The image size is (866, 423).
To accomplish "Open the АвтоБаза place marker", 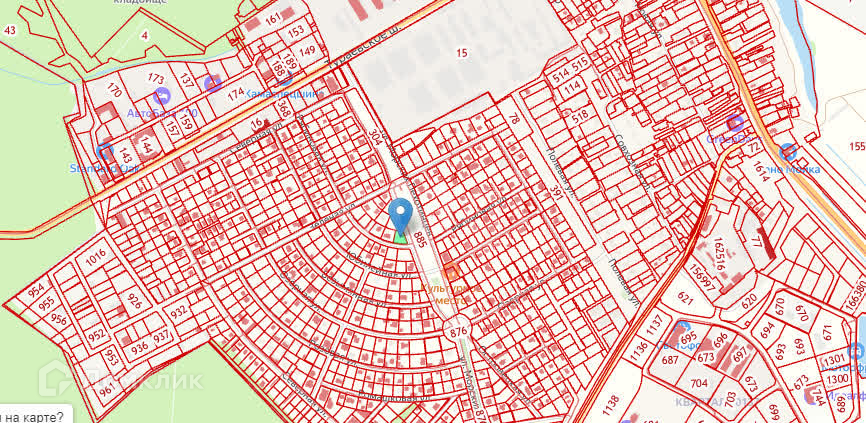I will coord(161,97).
